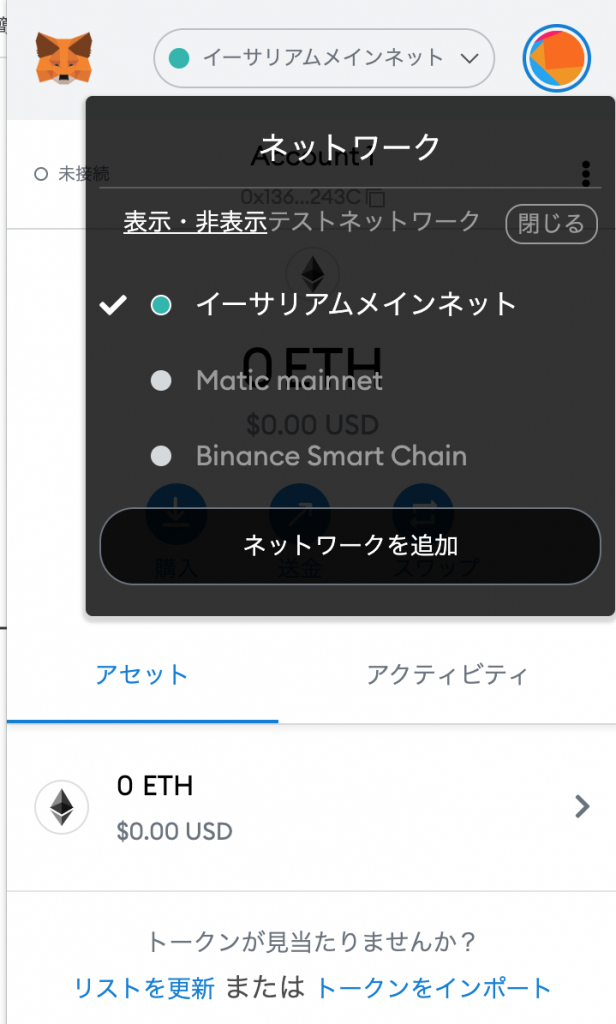This screenshot has width=616, height=1024.
Task: Switch to the アクティビティ tab
Action: click(446, 675)
